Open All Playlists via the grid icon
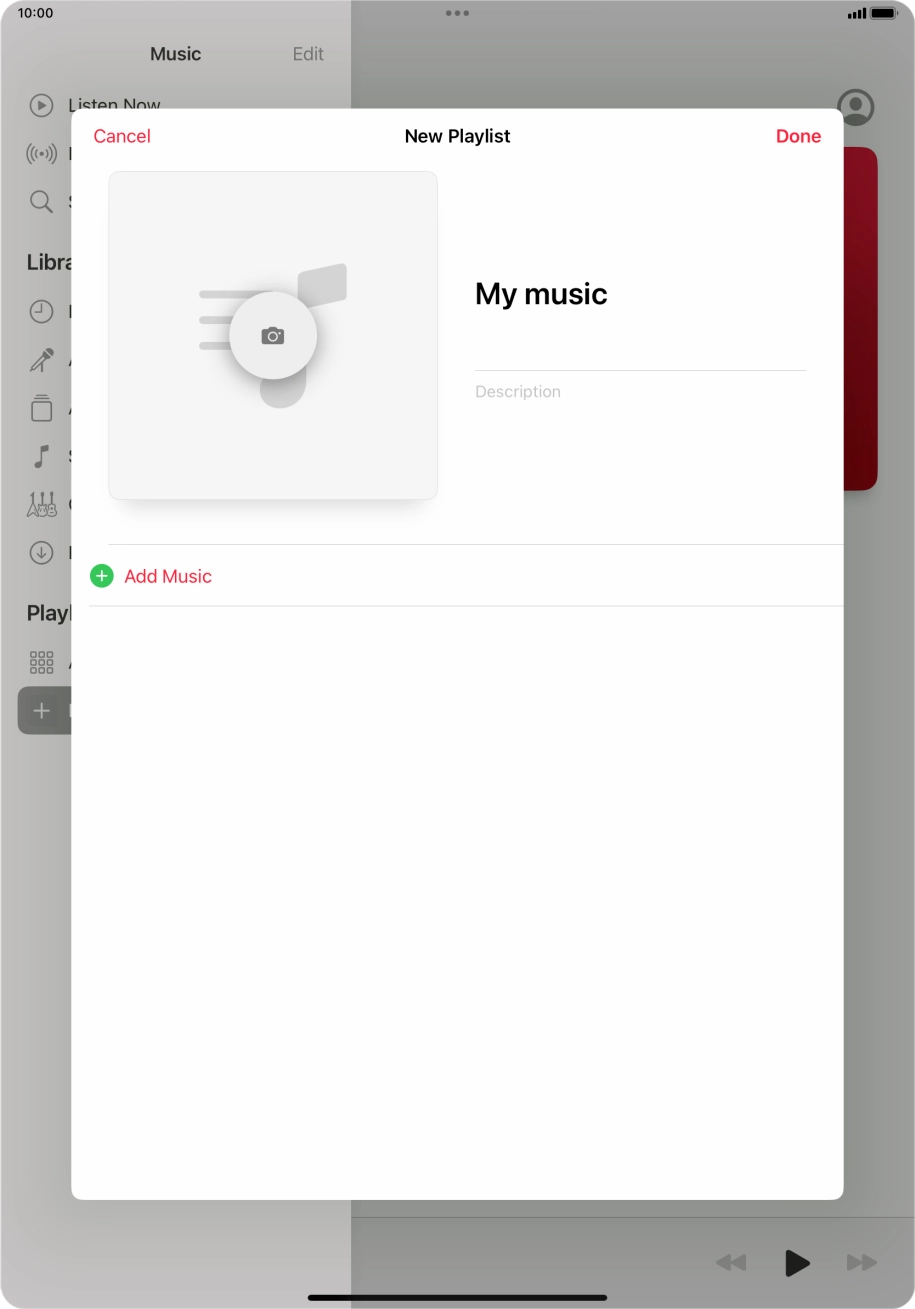The height and width of the screenshot is (1309, 915). coord(41,662)
